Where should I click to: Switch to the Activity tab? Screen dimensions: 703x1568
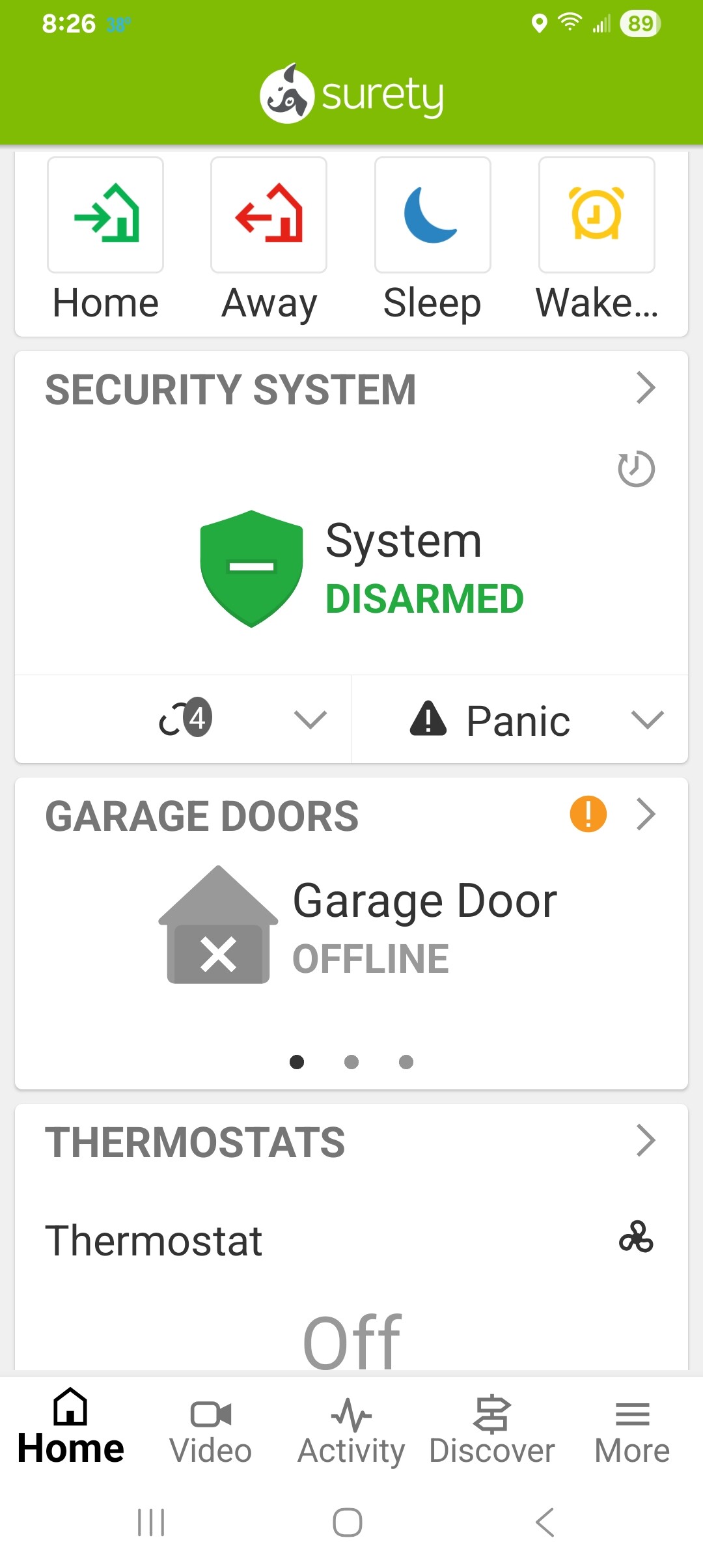click(x=351, y=1431)
